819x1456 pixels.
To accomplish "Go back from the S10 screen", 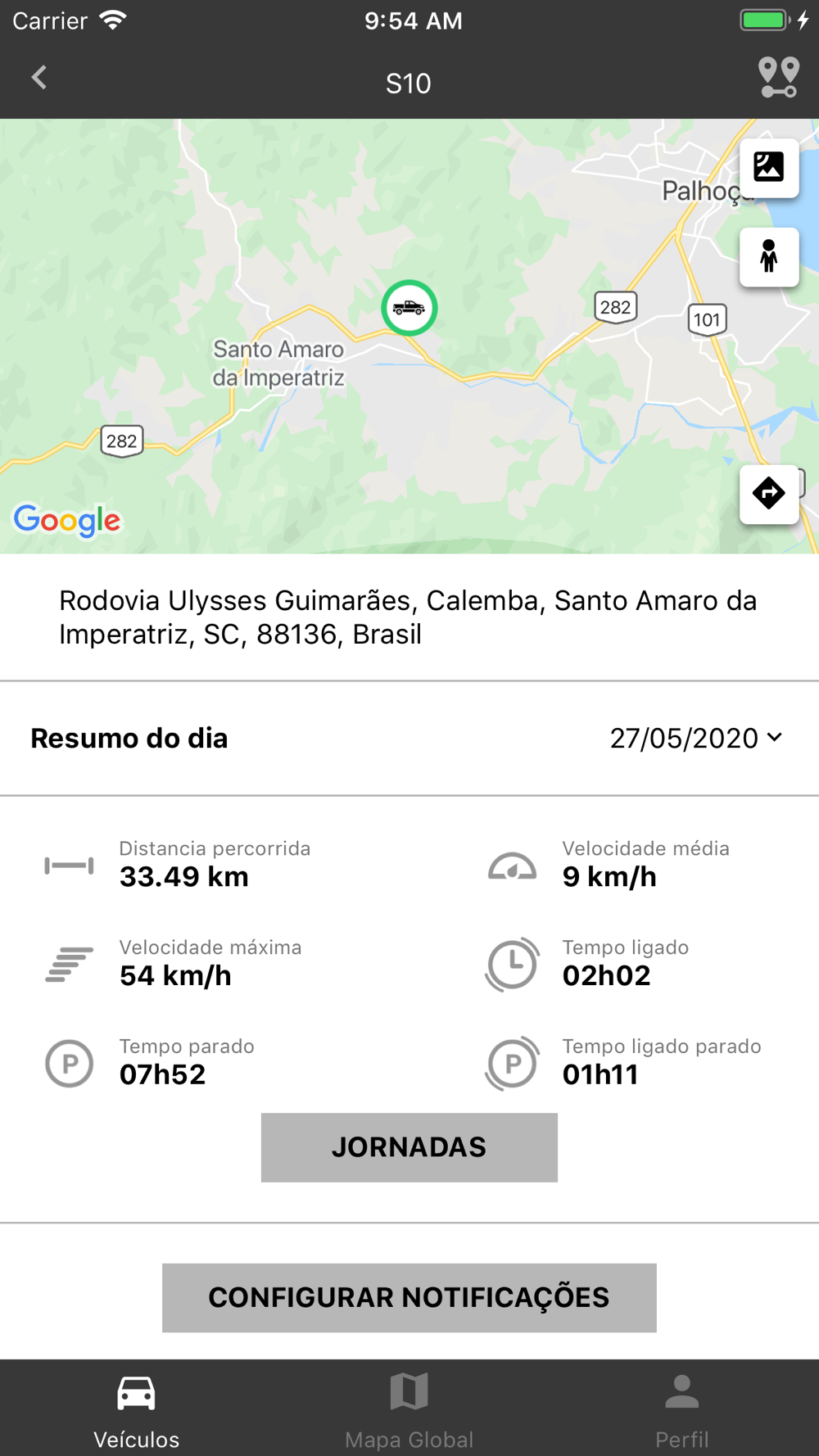I will tap(38, 79).
